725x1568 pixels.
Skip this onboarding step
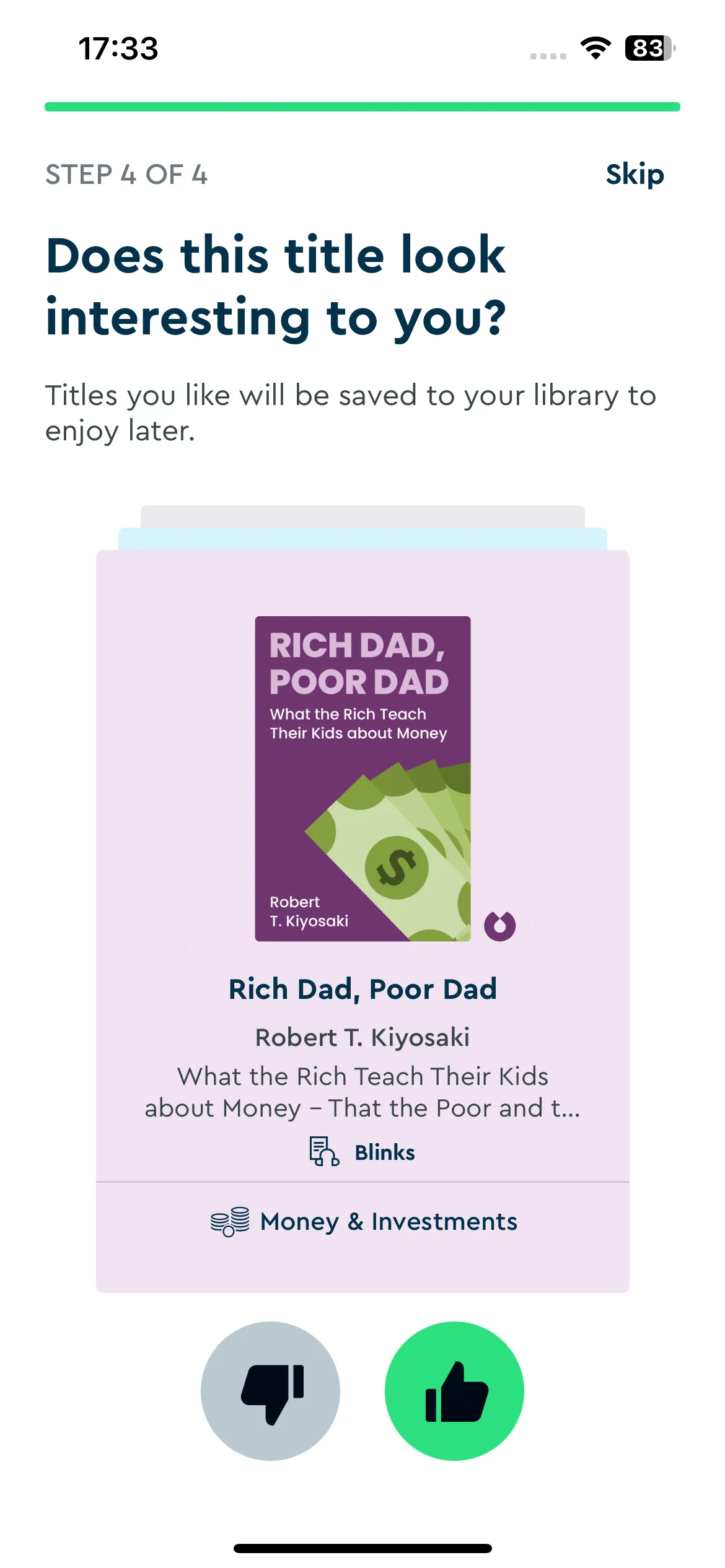click(x=635, y=175)
